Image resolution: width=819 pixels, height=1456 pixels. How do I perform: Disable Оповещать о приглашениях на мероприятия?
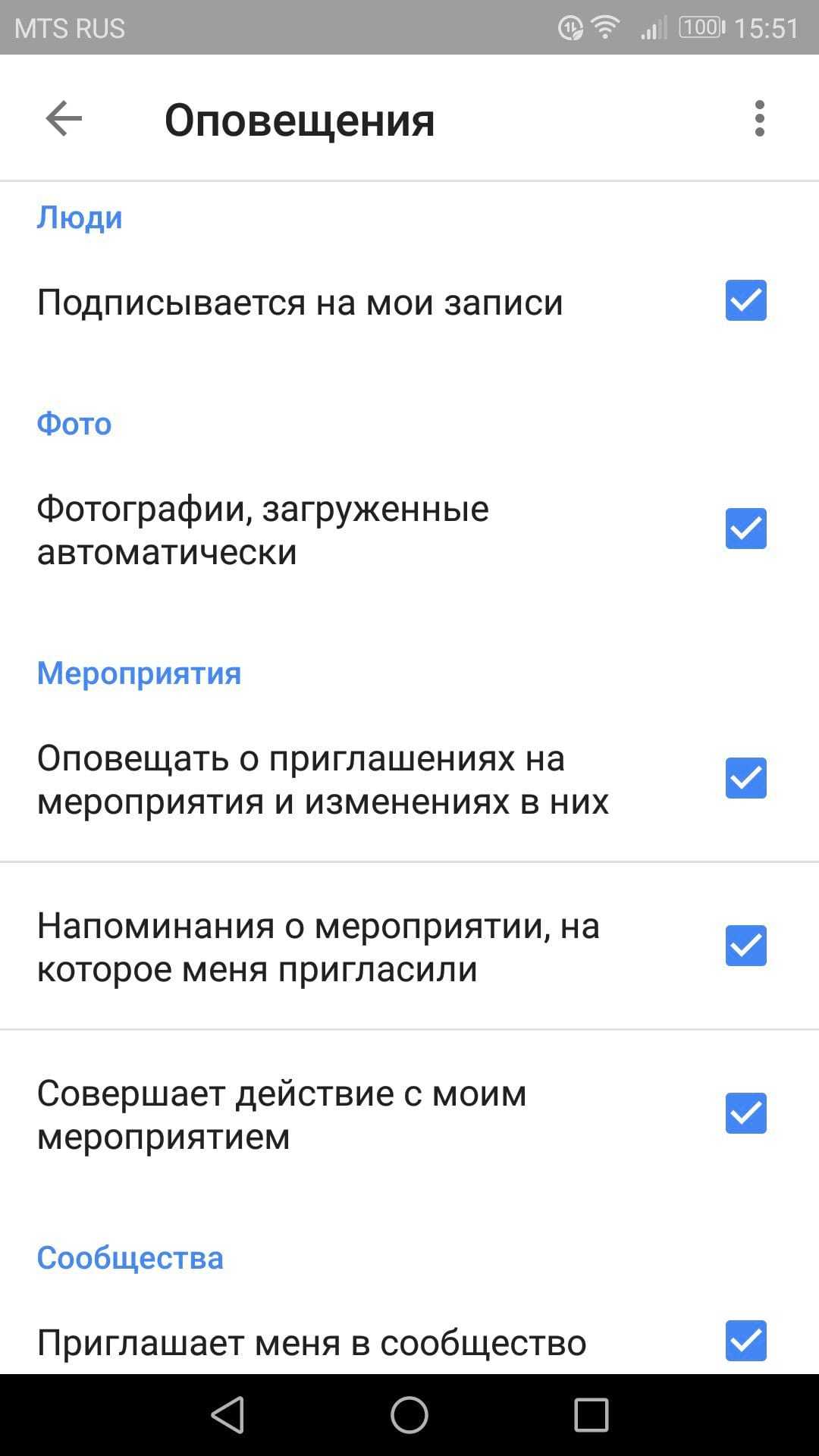pyautogui.click(x=745, y=778)
